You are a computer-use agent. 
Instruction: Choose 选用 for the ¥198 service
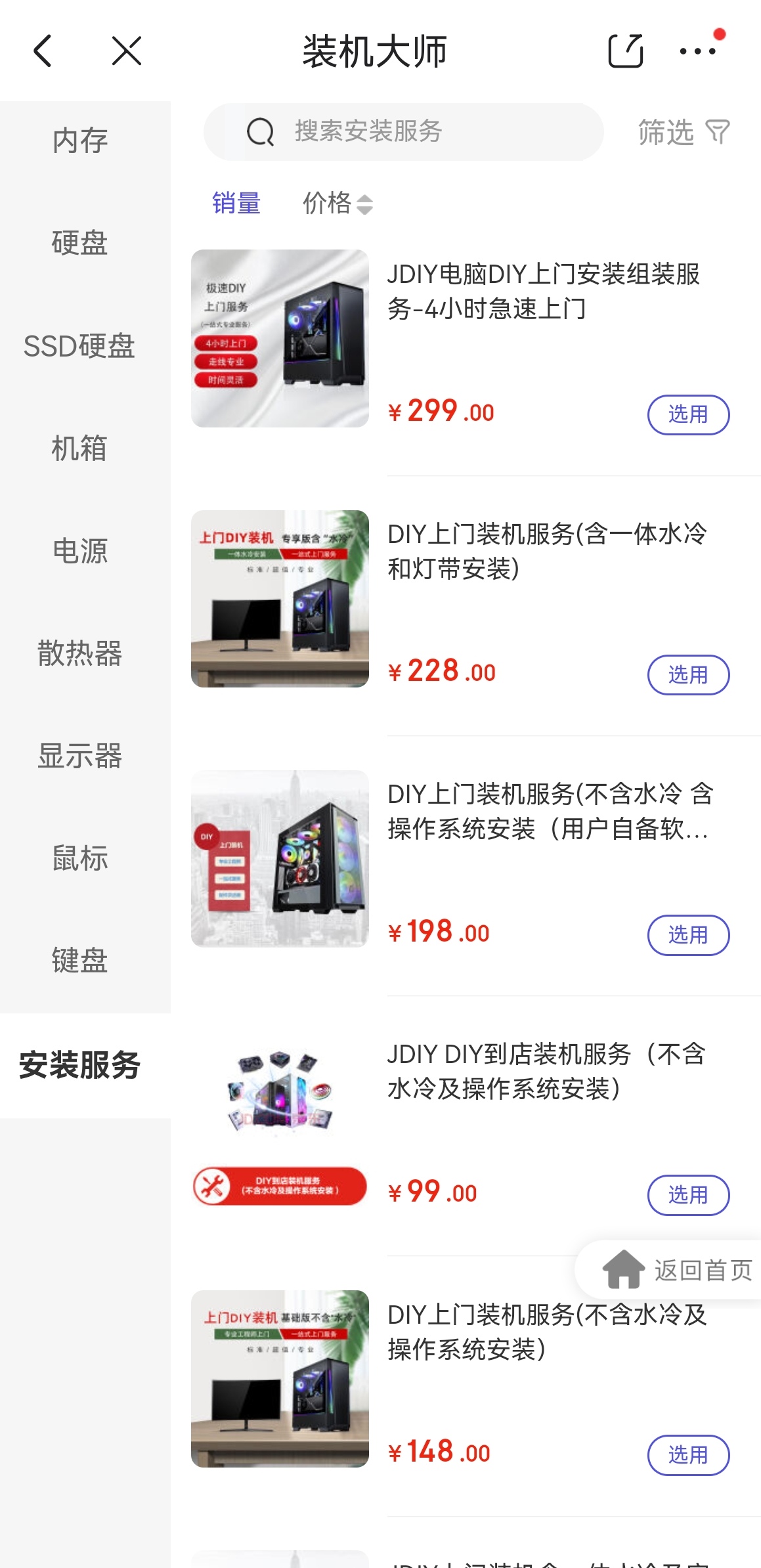(688, 934)
